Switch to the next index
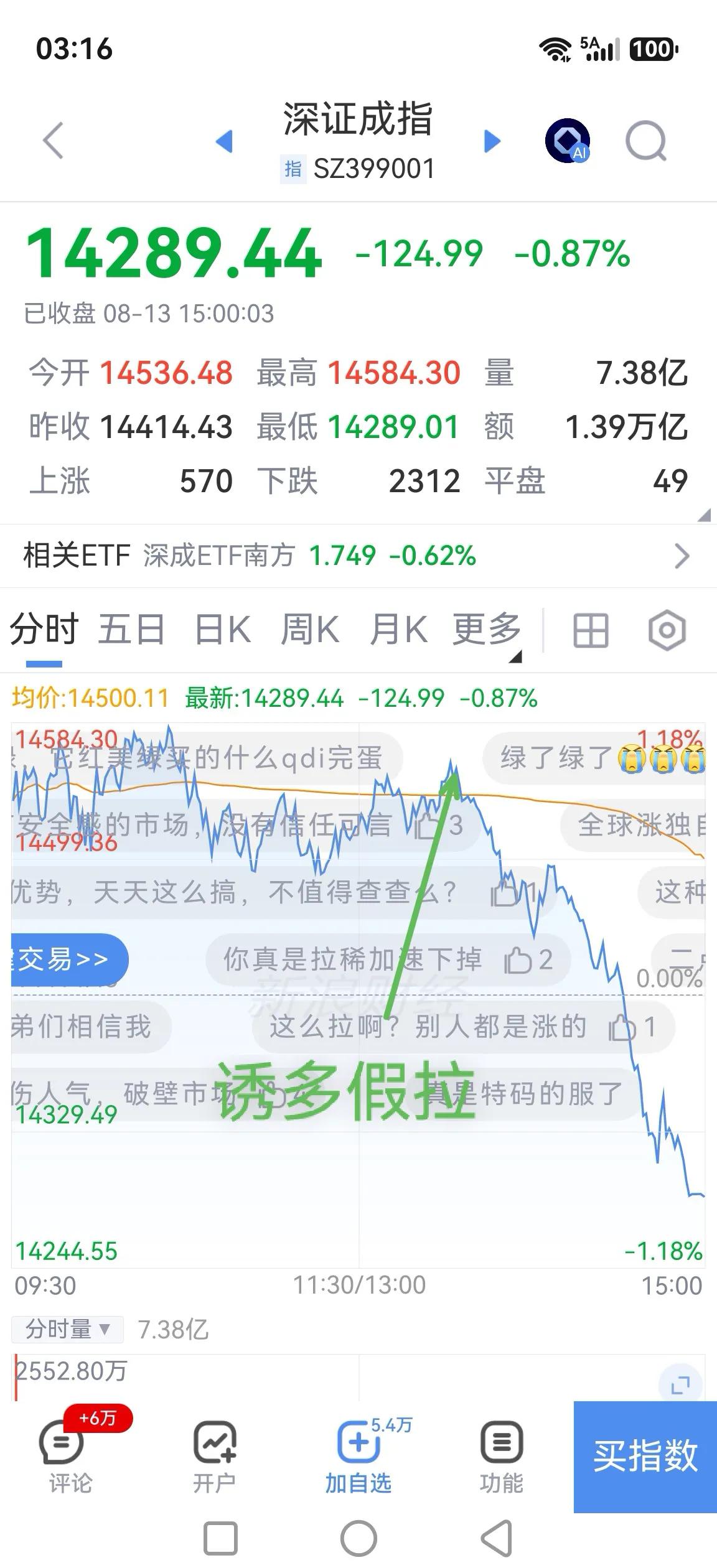The width and height of the screenshot is (717, 1568). click(x=492, y=141)
